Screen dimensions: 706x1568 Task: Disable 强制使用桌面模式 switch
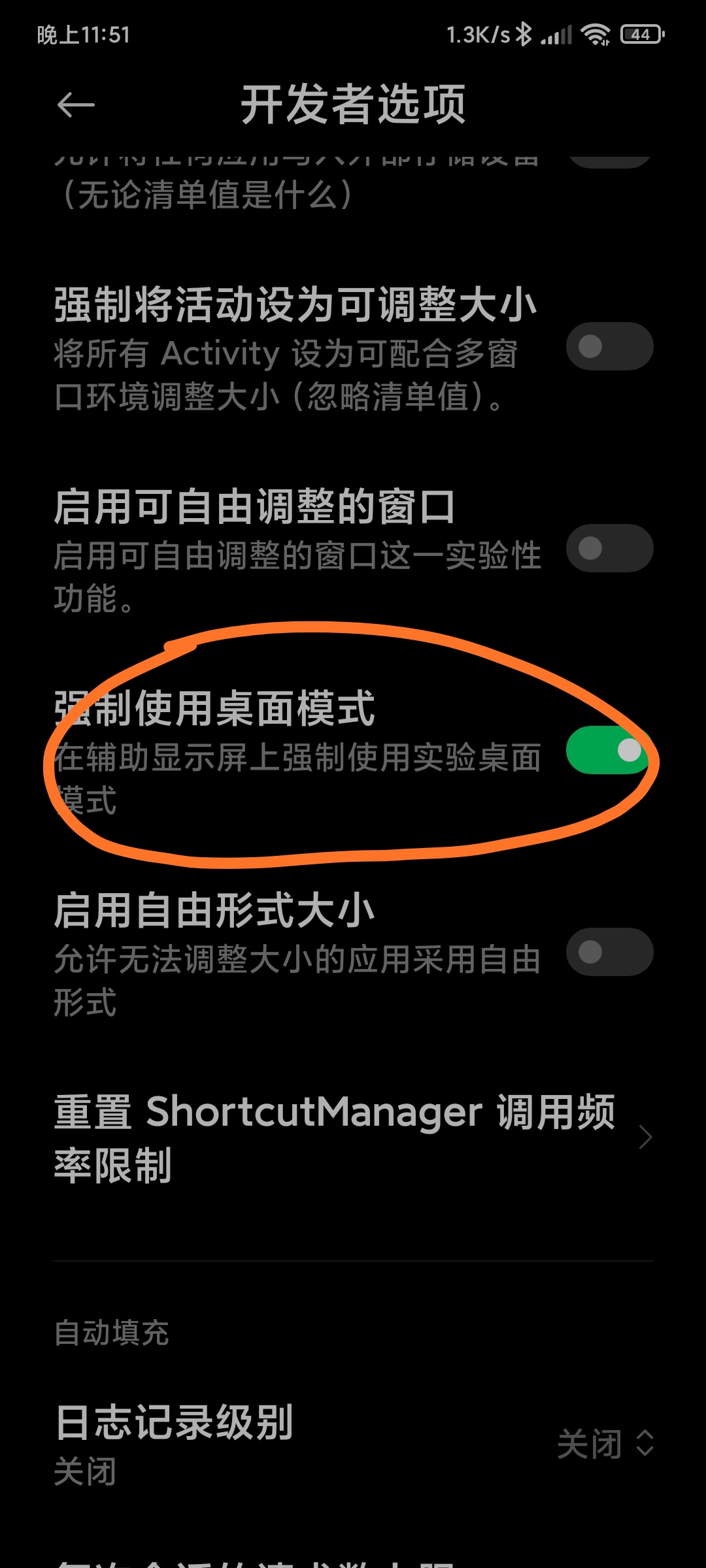pyautogui.click(x=609, y=750)
